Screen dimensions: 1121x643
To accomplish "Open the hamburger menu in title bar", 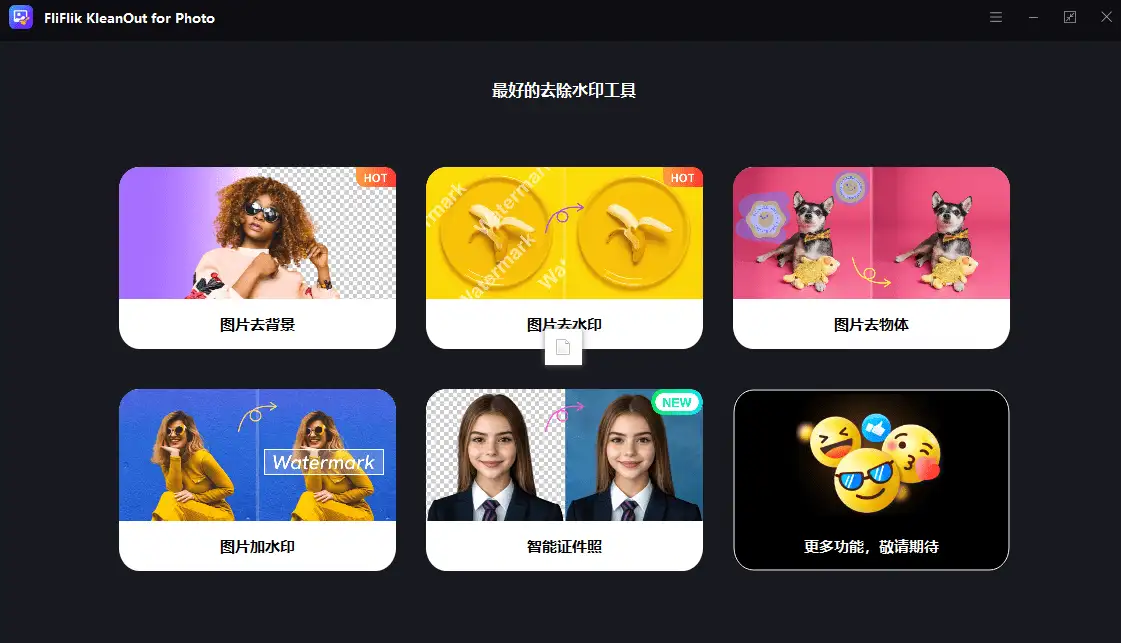I will coord(996,18).
